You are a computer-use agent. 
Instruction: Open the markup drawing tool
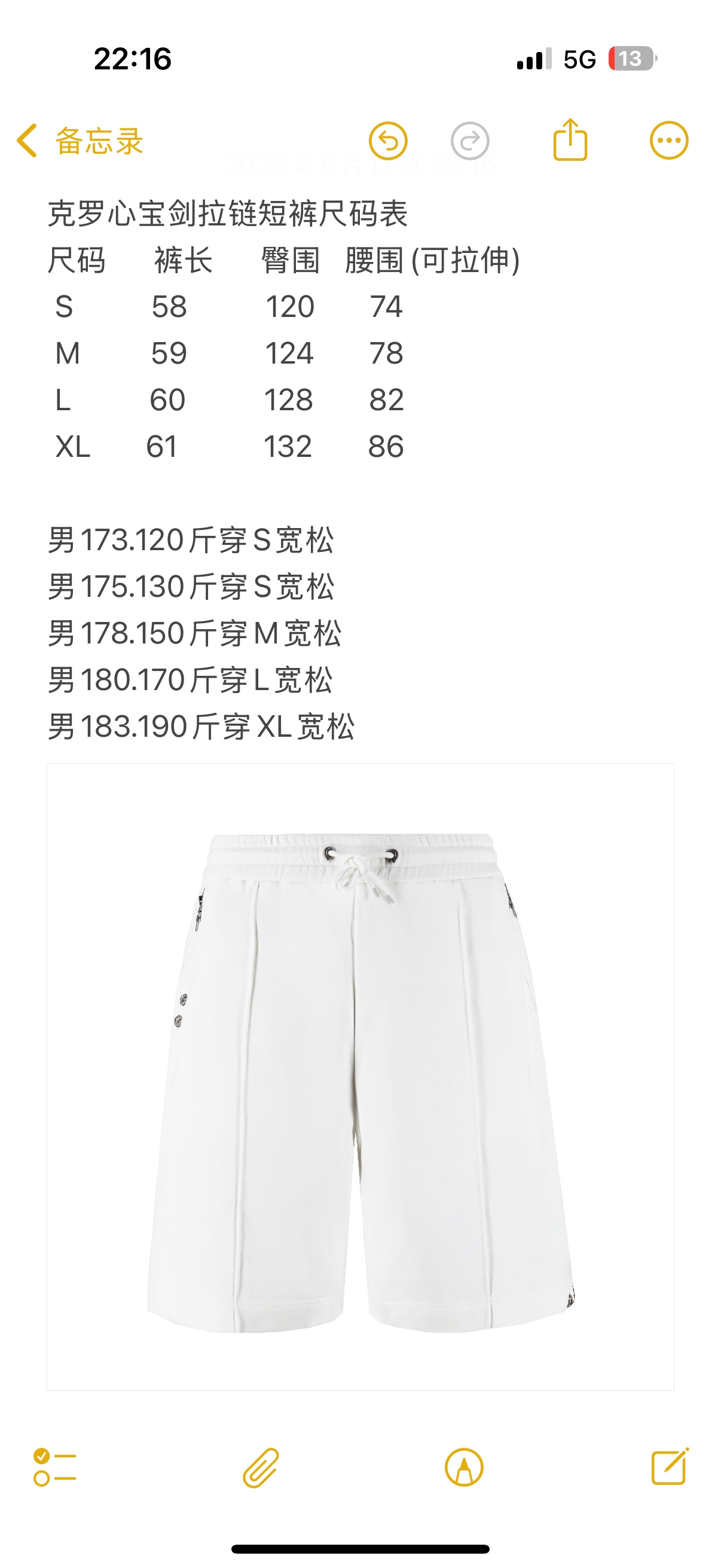[464, 1468]
